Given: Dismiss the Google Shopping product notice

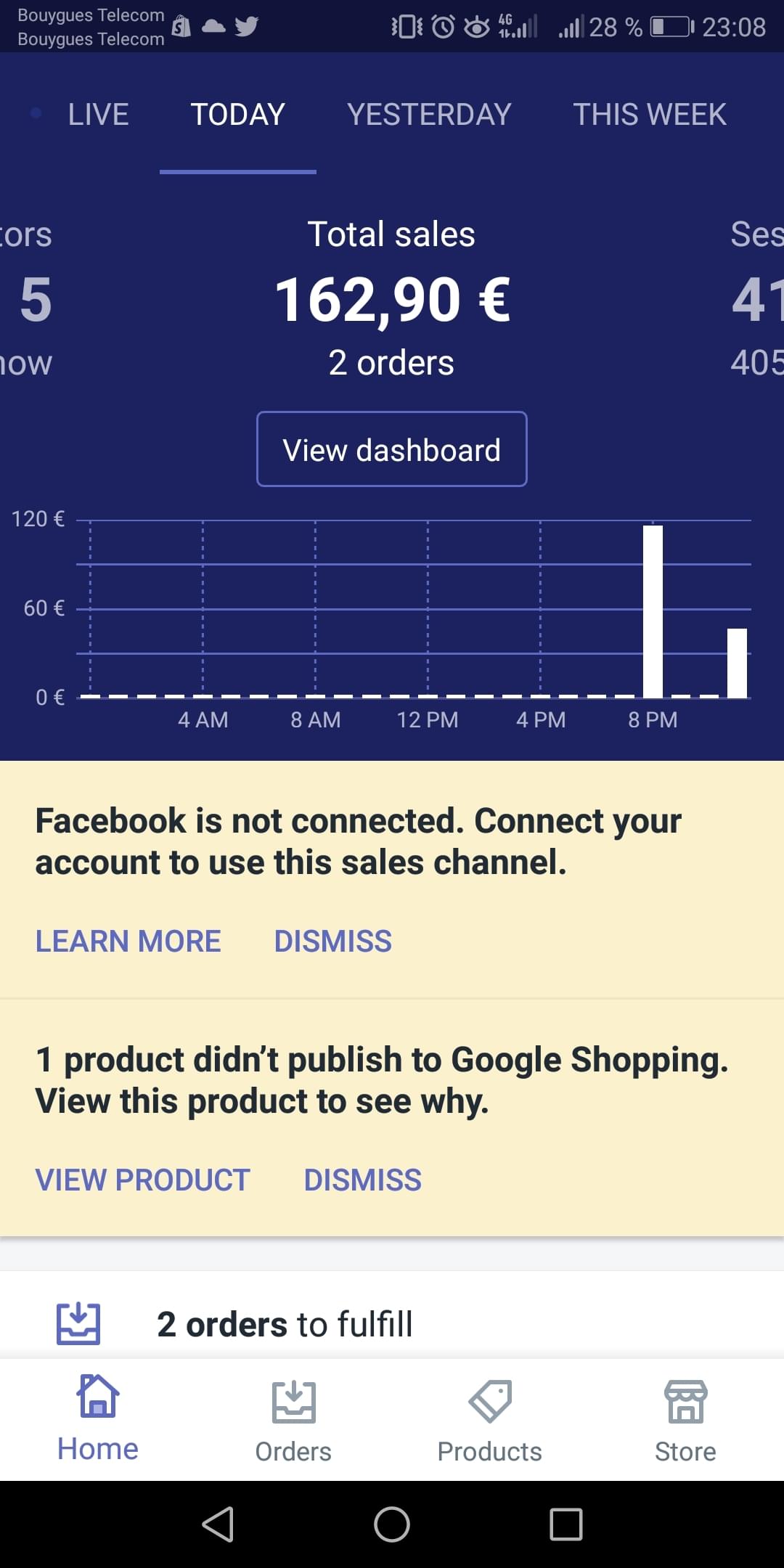Looking at the screenshot, I should pyautogui.click(x=363, y=1180).
